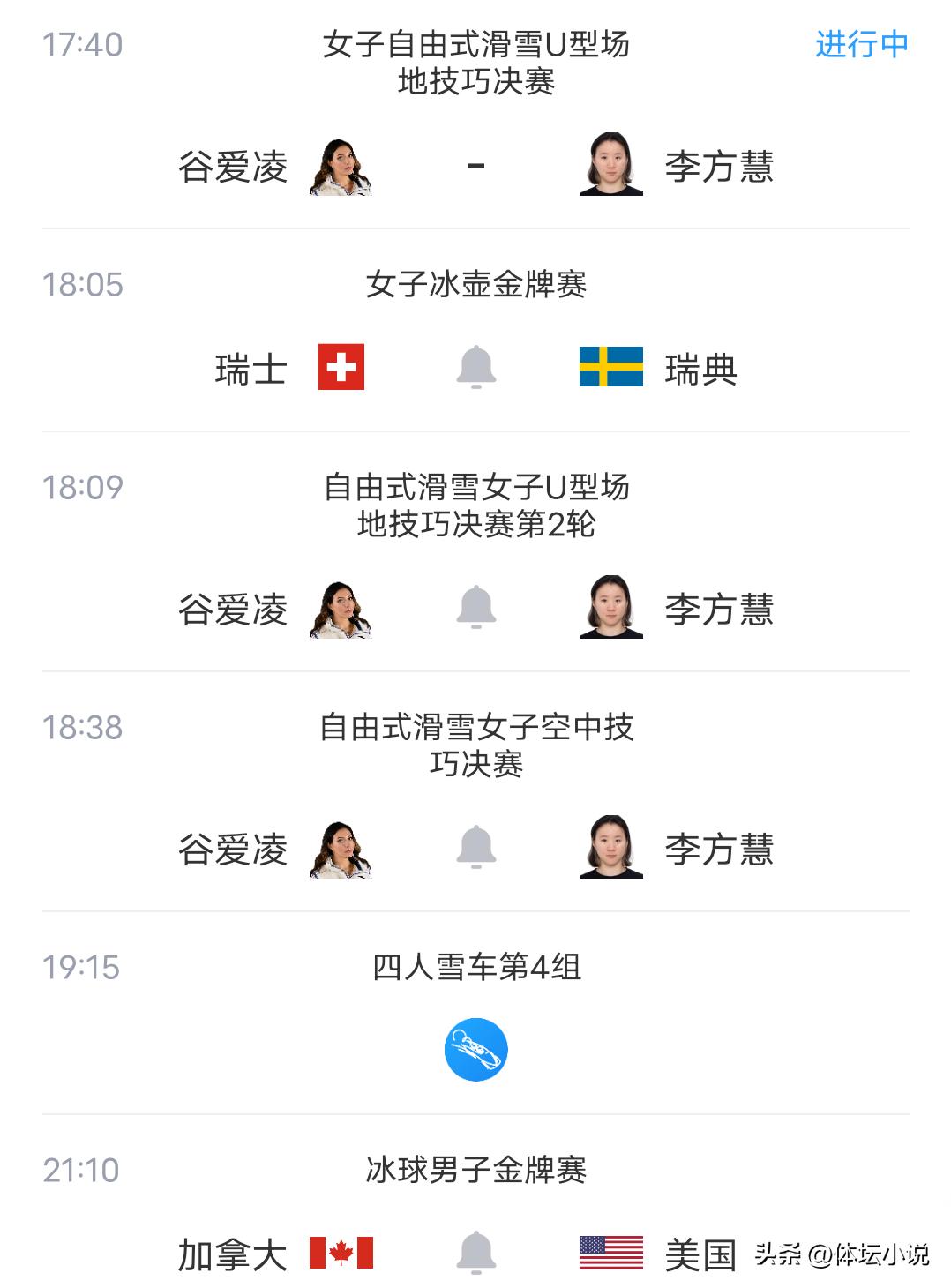Screen dimensions: 951x1288
Task: Open the 冰球男子金牌赛 match details
Action: click(475, 1171)
